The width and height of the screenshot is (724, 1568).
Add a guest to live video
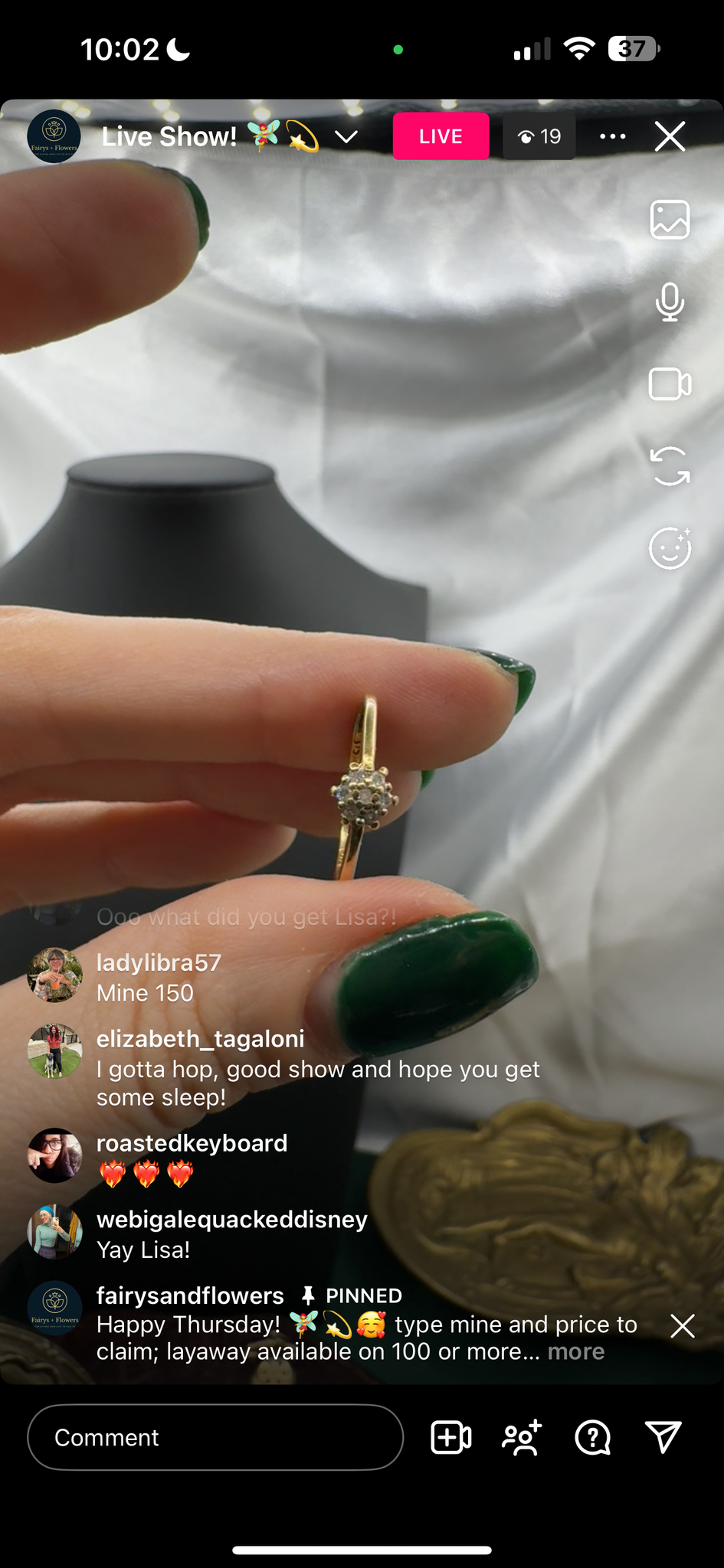click(451, 1437)
